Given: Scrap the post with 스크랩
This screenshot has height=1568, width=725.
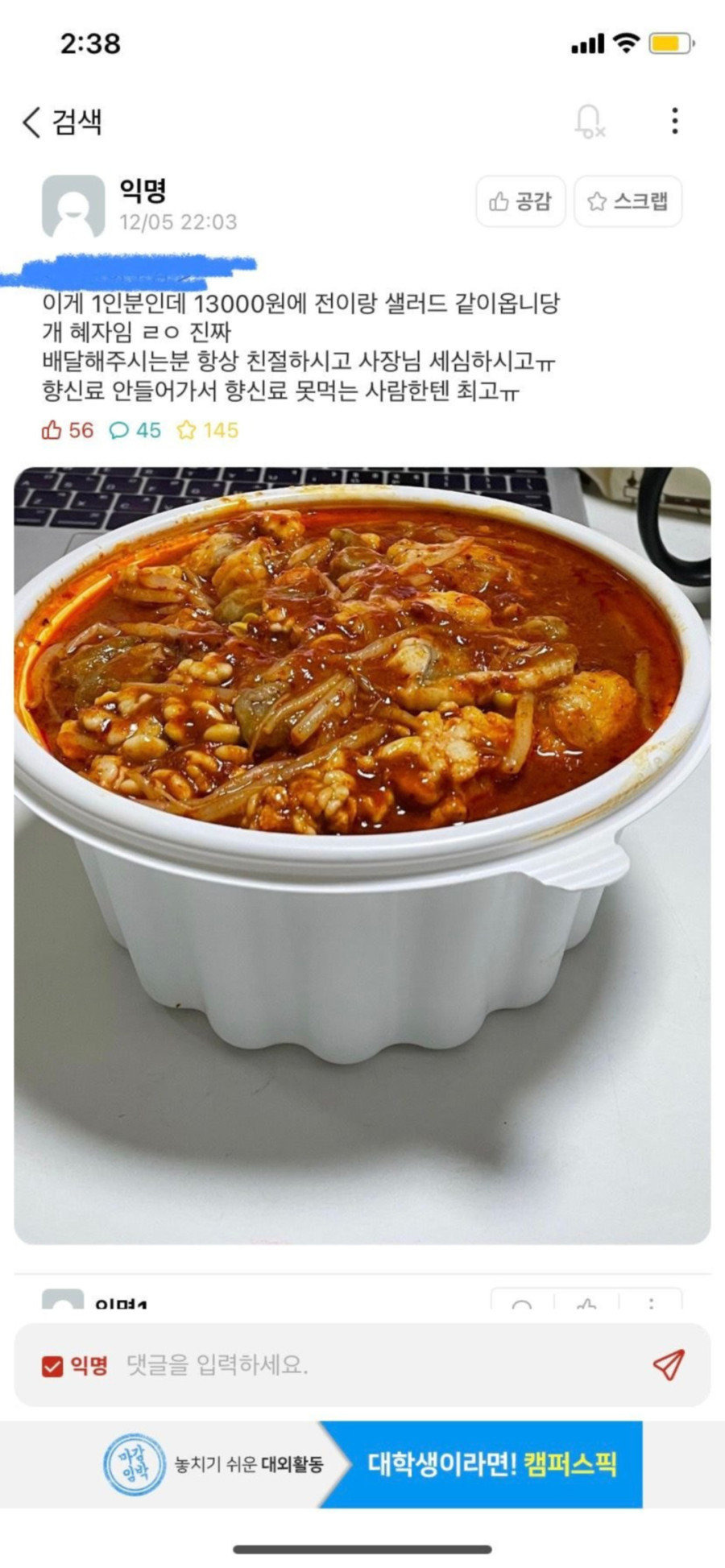Looking at the screenshot, I should [x=628, y=201].
